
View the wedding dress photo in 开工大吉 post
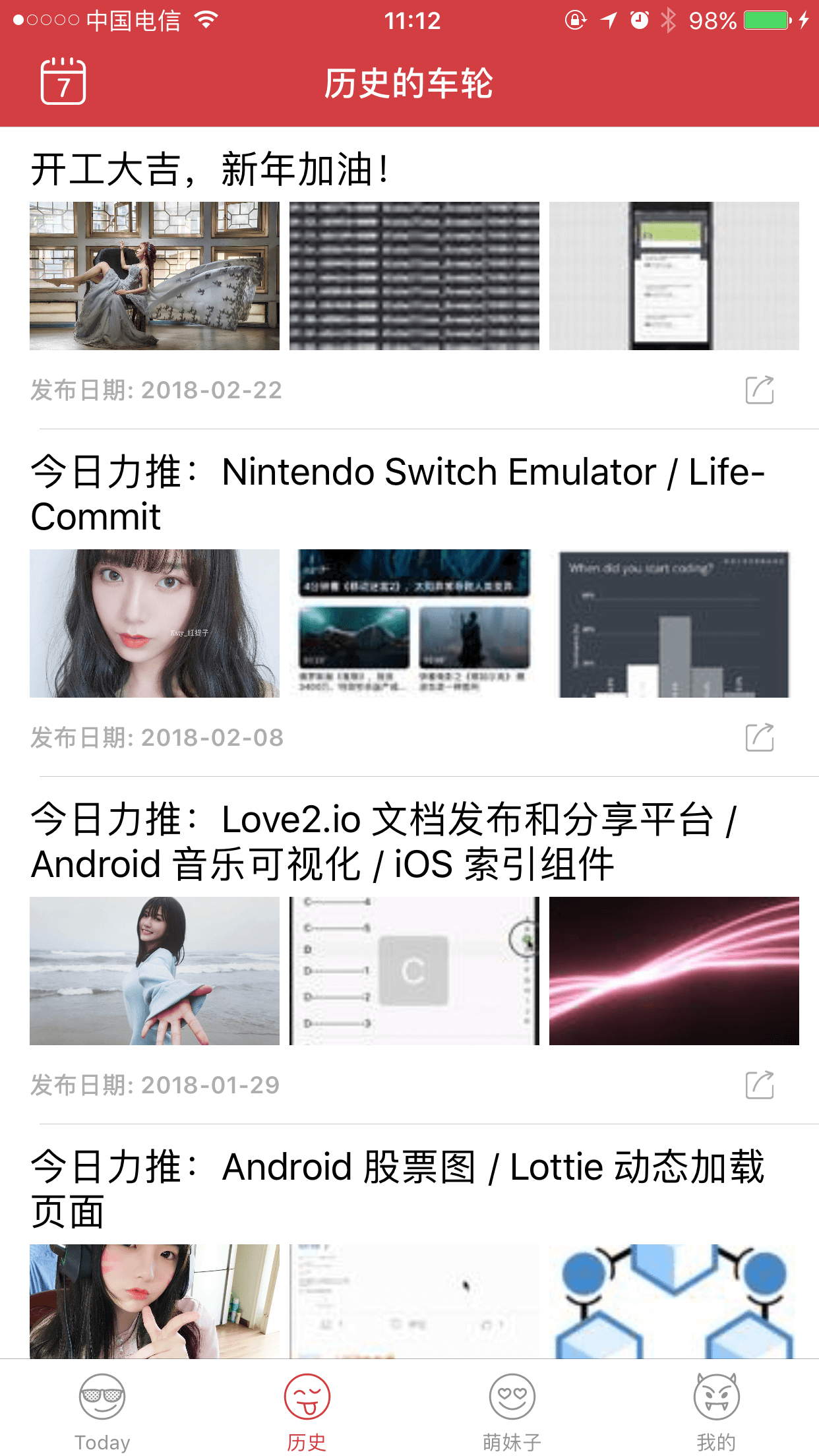(154, 276)
